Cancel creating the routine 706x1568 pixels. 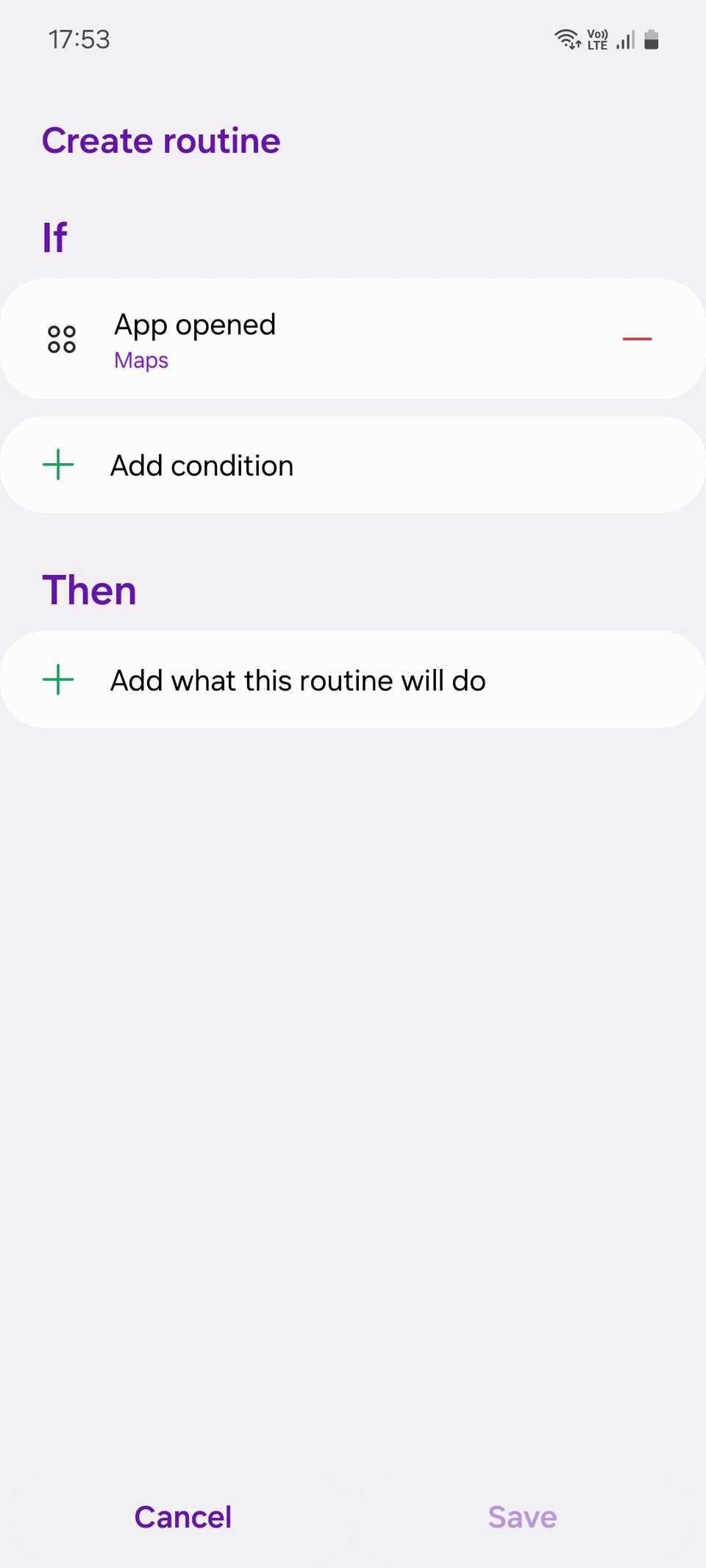click(183, 1517)
